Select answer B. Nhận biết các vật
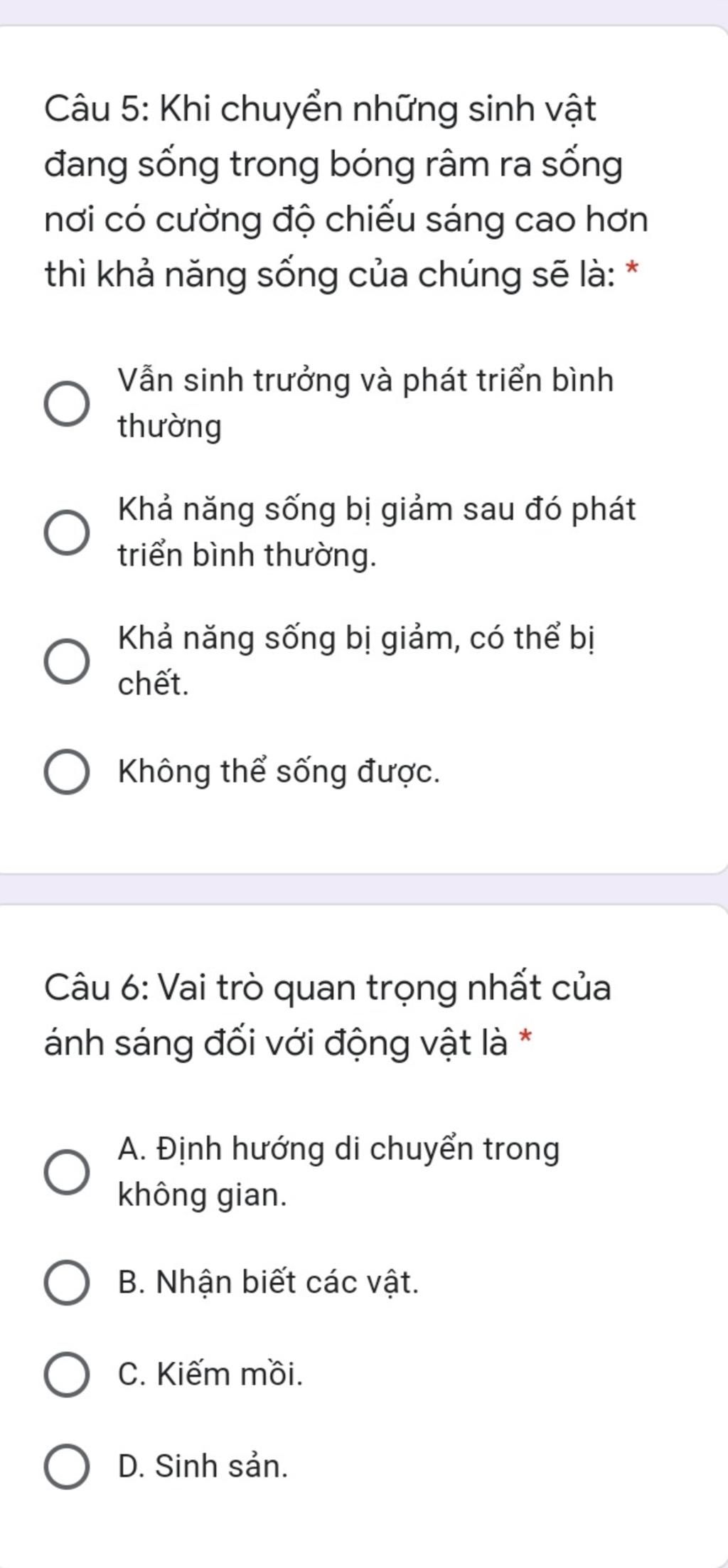 click(x=68, y=1283)
